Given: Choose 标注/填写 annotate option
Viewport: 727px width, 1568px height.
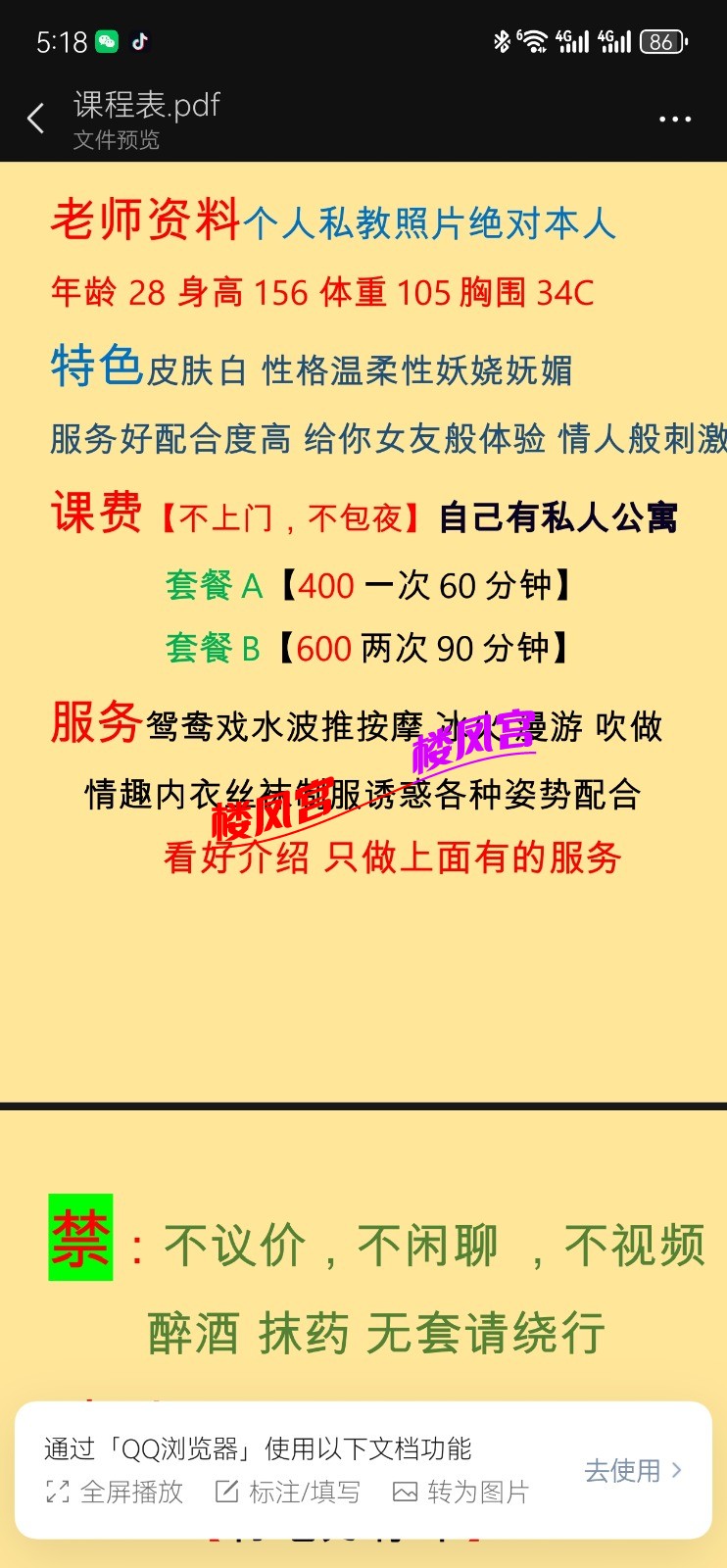Looking at the screenshot, I should coord(288,1492).
